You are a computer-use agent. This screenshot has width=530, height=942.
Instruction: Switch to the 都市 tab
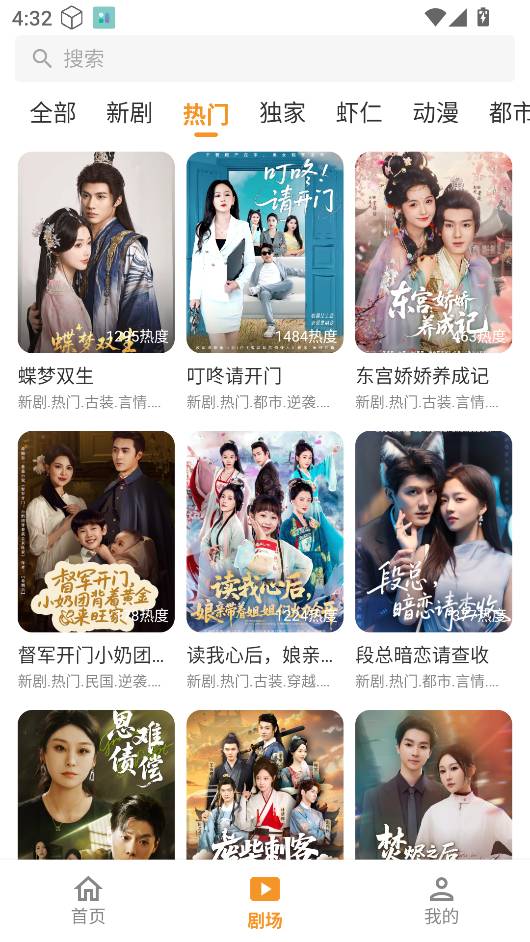click(x=510, y=113)
